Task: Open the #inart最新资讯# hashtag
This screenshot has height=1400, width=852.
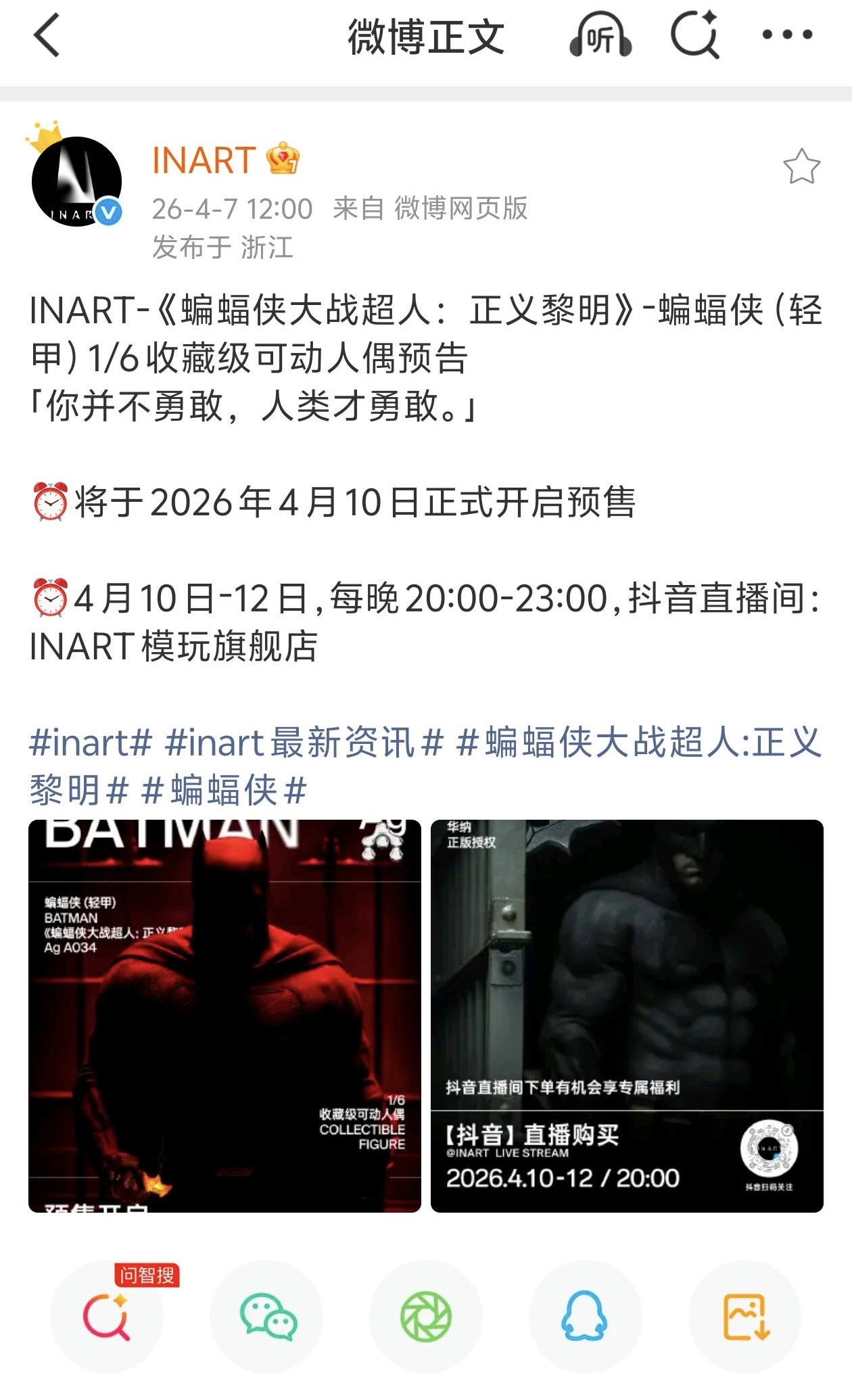Action: pyautogui.click(x=304, y=743)
